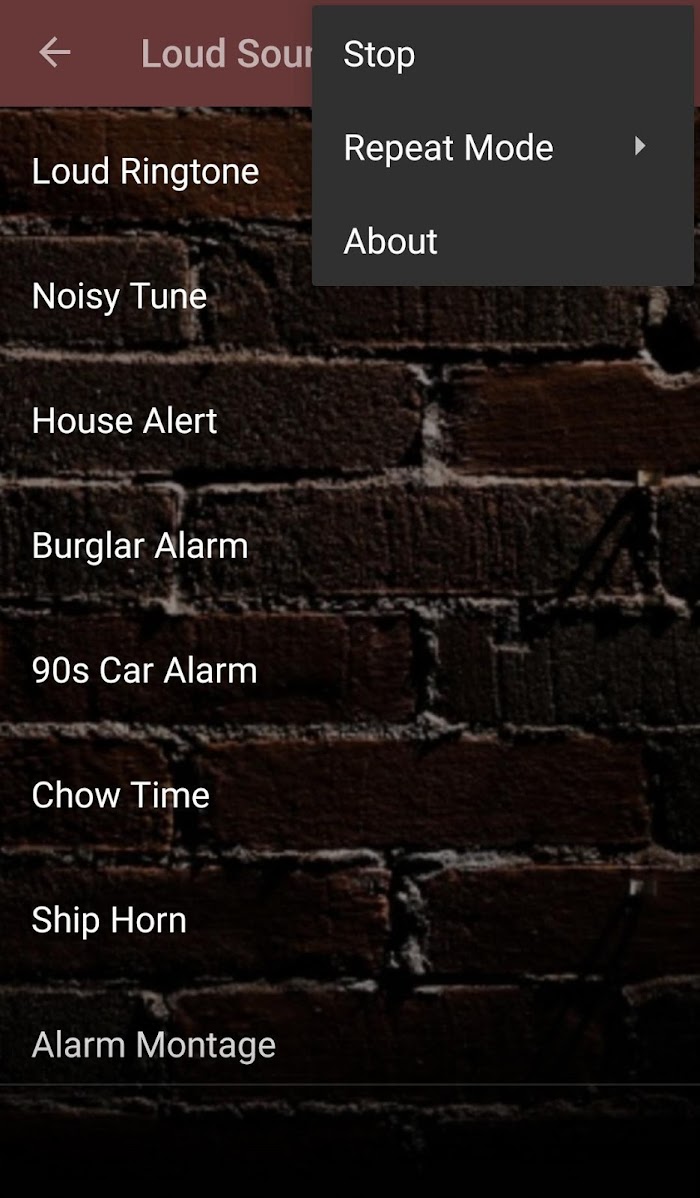
Task: Tap the back arrow in the header
Action: pyautogui.click(x=54, y=53)
